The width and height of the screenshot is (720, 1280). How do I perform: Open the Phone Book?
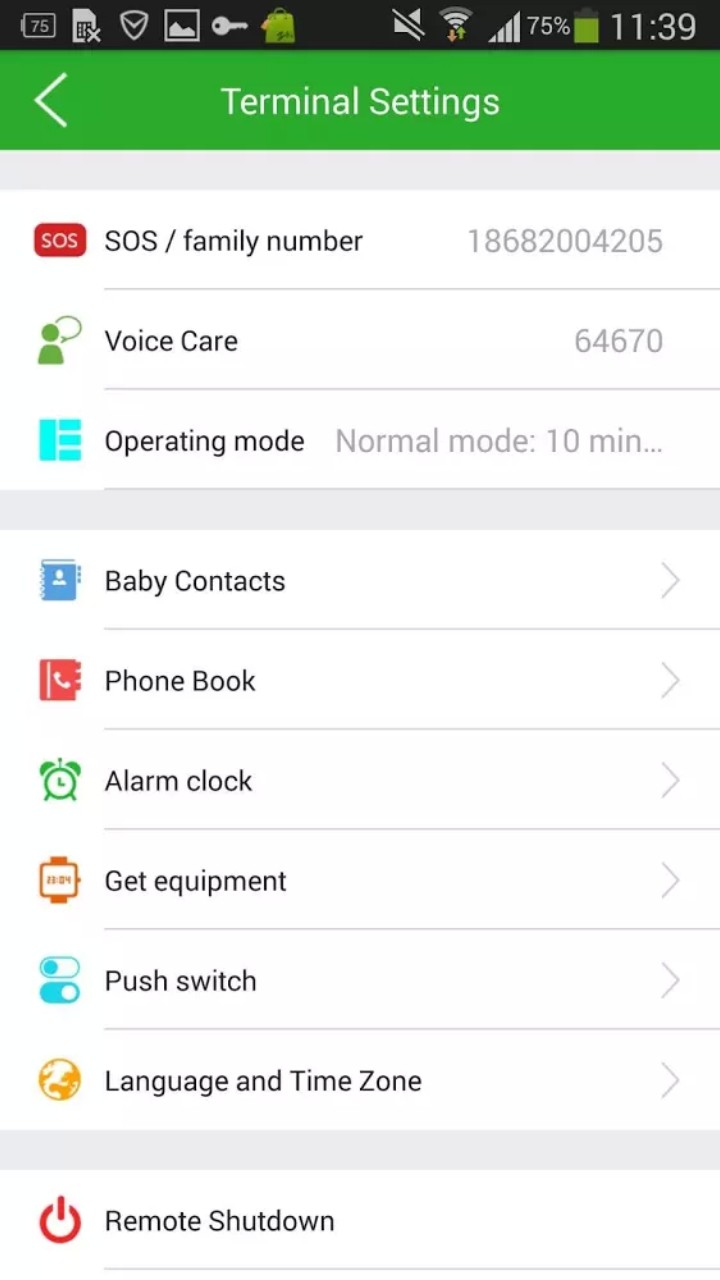pos(360,681)
